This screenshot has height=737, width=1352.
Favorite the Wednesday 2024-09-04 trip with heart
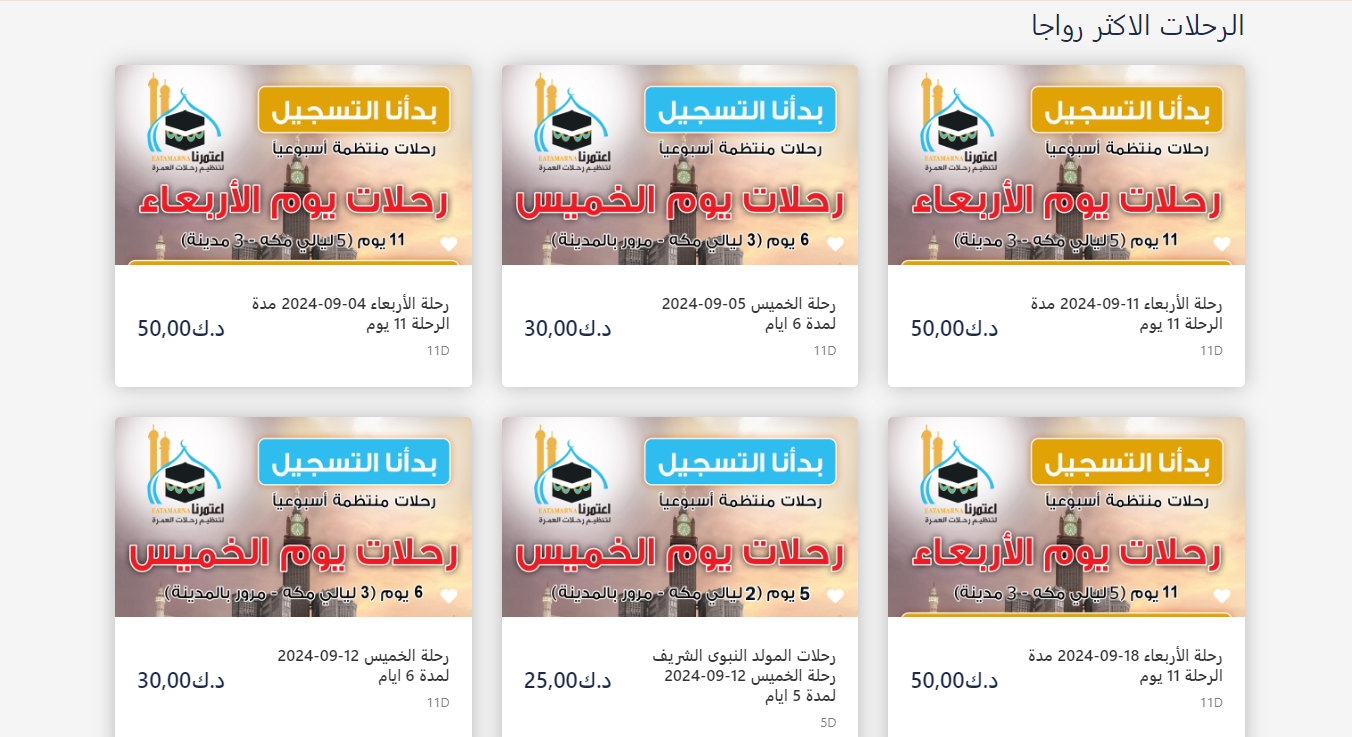pyautogui.click(x=449, y=244)
